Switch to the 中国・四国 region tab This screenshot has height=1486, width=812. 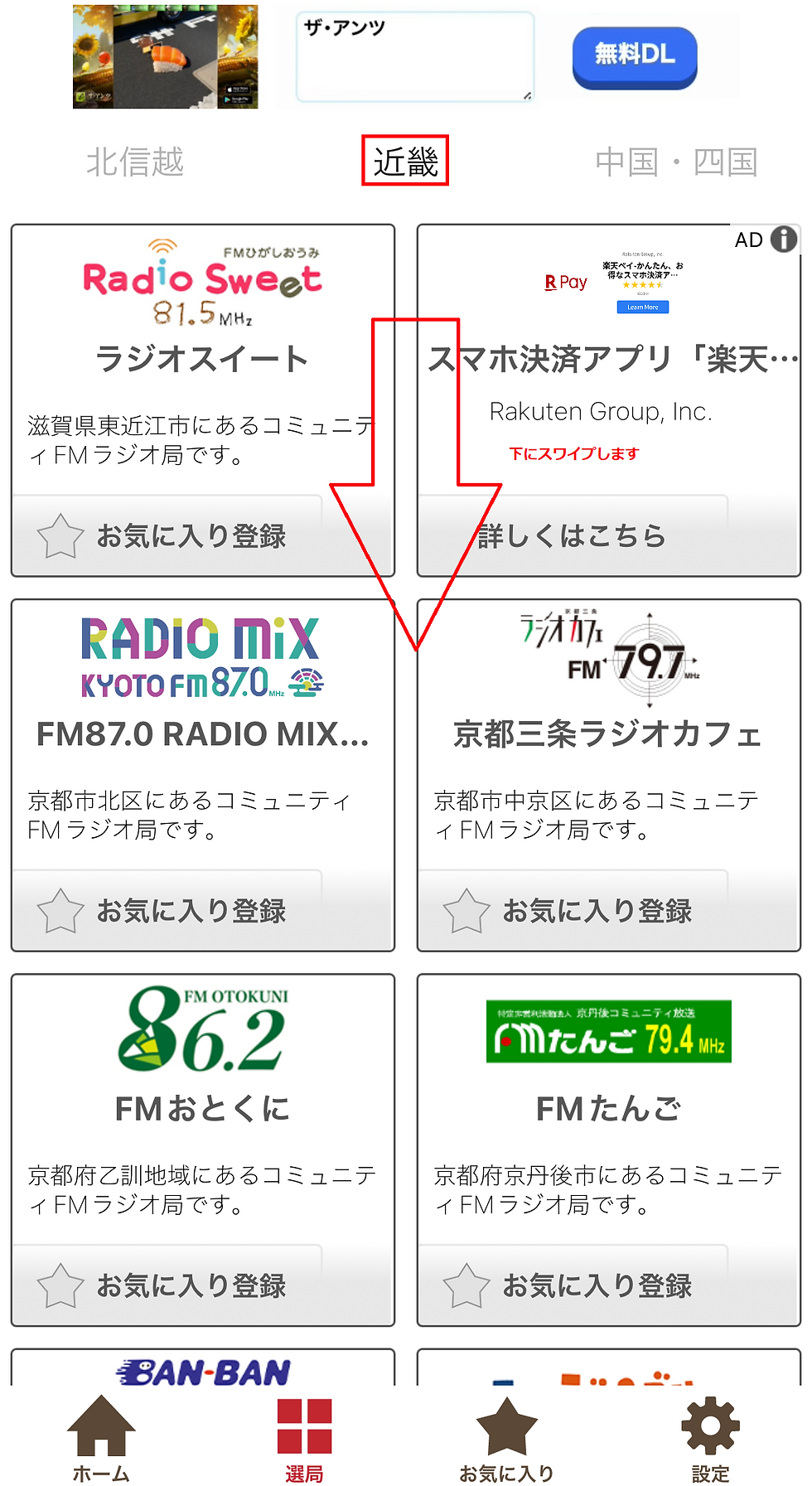point(676,162)
